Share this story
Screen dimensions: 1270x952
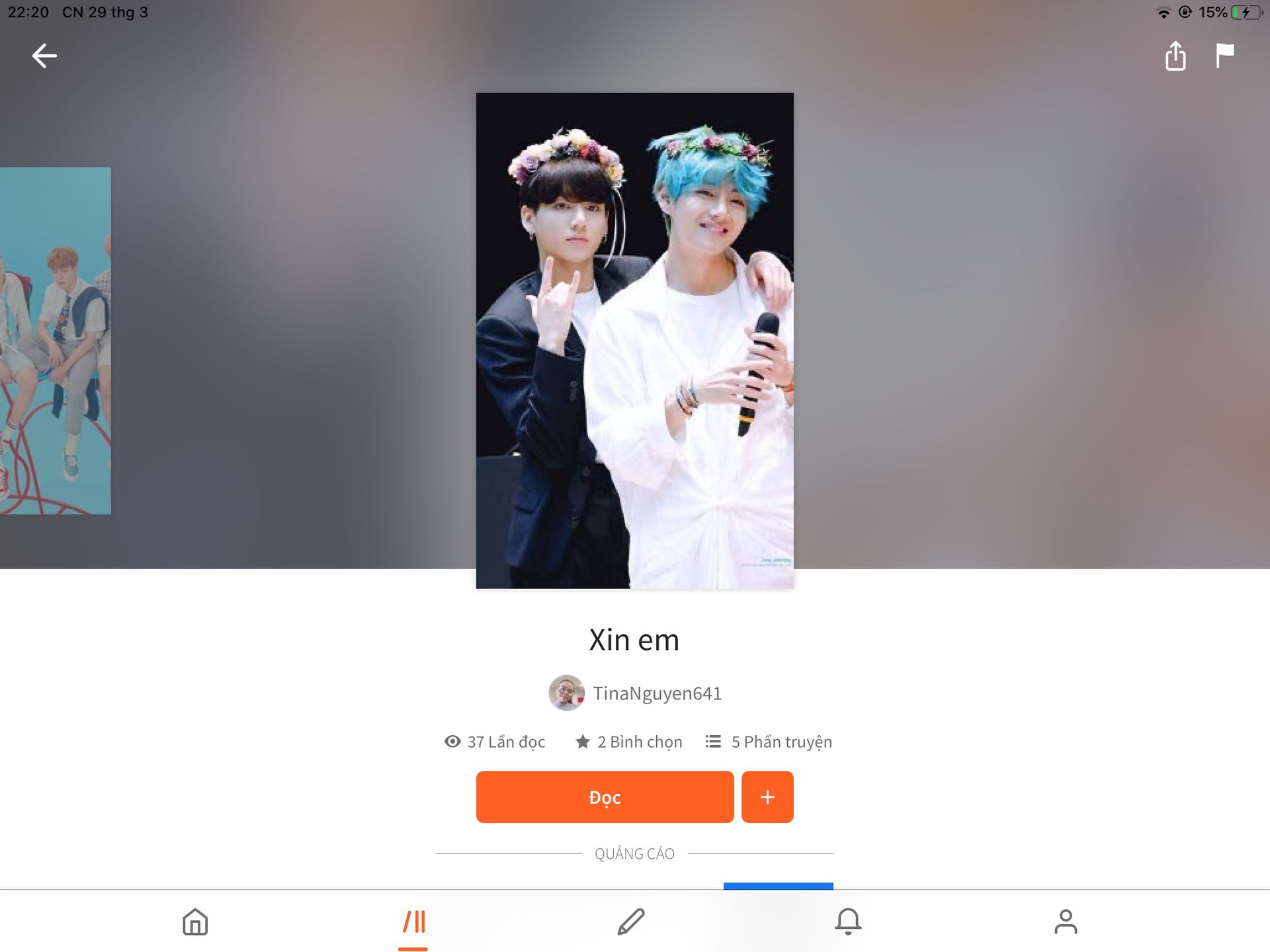coord(1175,56)
